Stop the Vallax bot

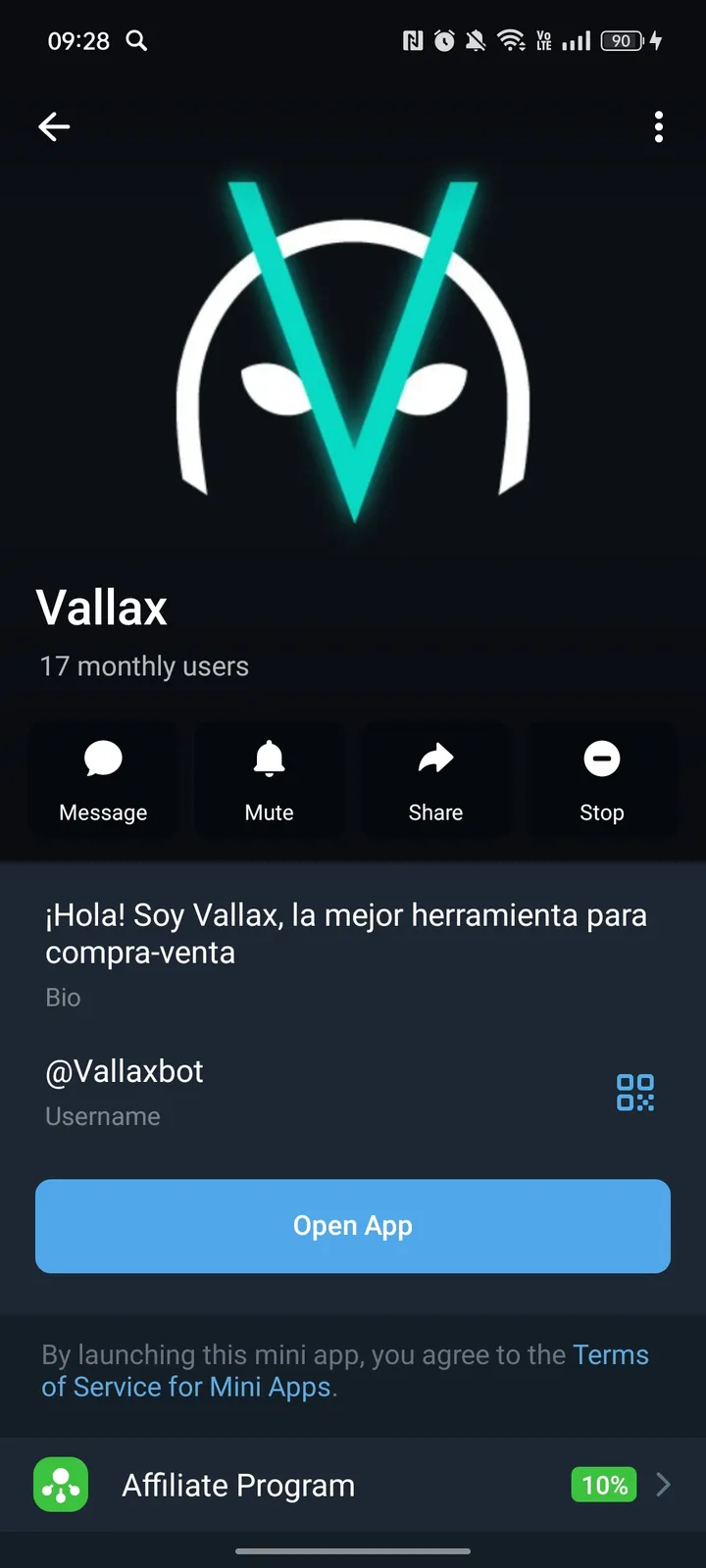(x=602, y=779)
